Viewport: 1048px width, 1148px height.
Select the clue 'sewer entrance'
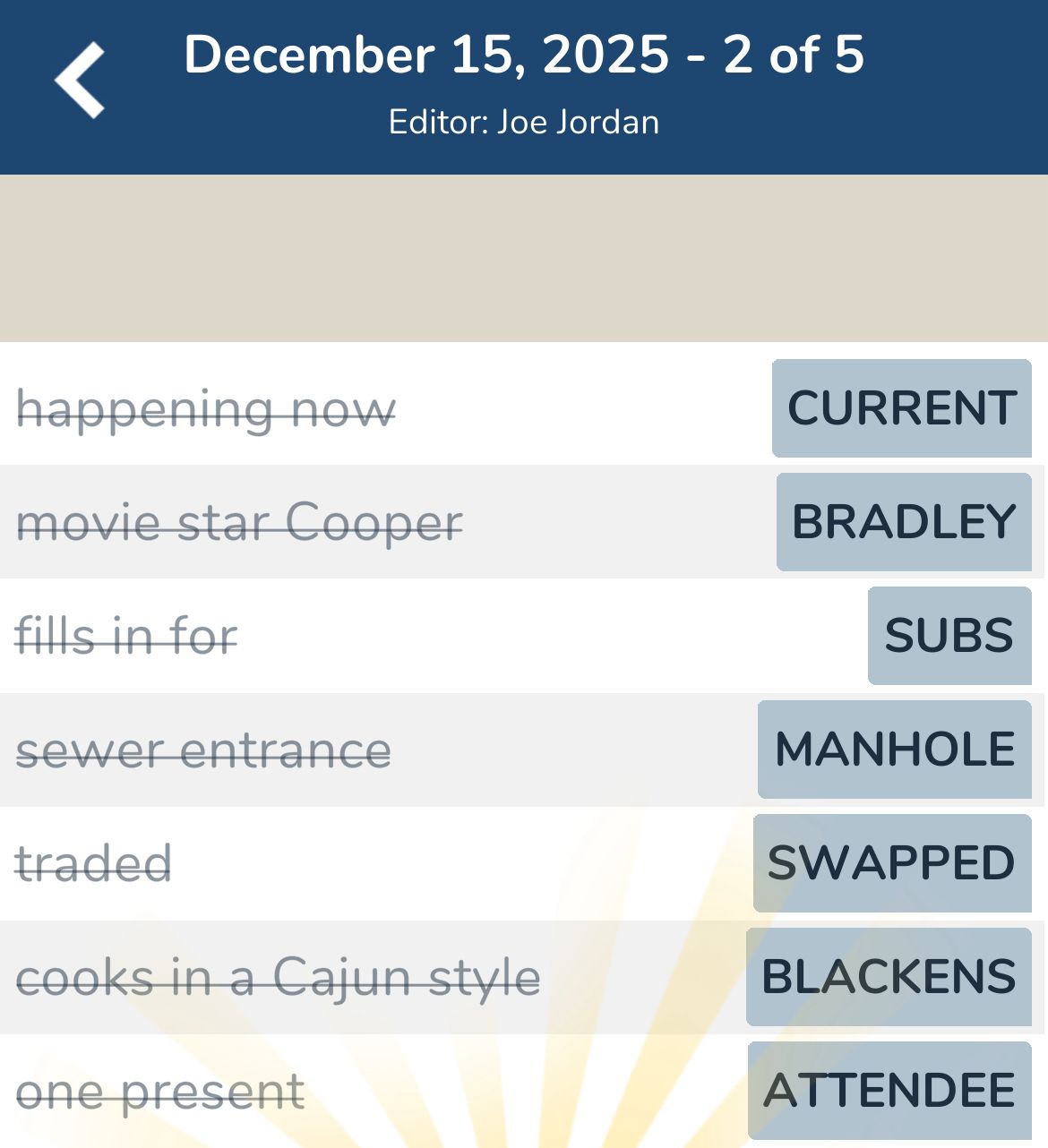[203, 750]
